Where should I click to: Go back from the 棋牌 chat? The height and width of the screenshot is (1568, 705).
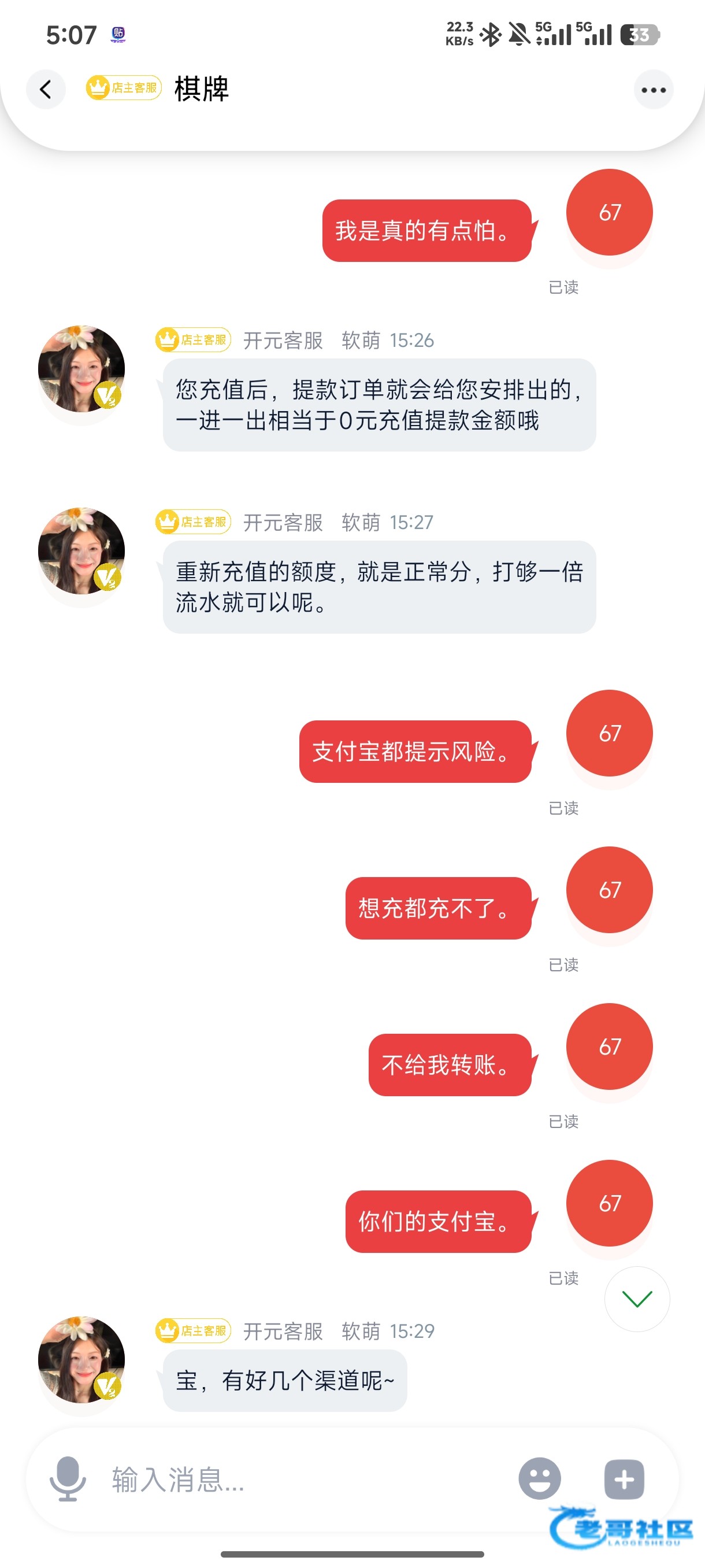click(x=46, y=90)
